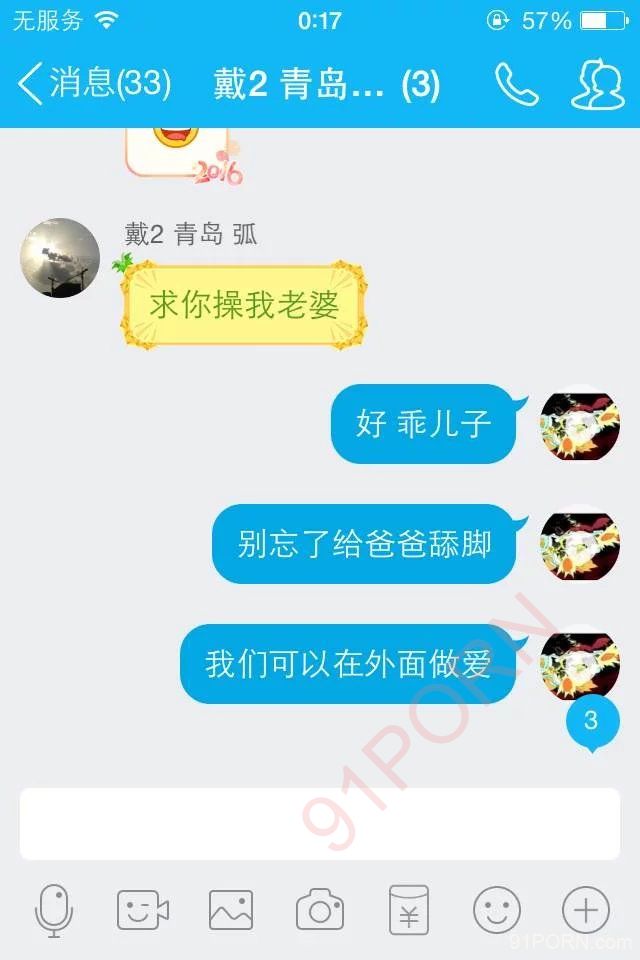
Task: Open the emoji smiley picker
Action: [x=497, y=910]
